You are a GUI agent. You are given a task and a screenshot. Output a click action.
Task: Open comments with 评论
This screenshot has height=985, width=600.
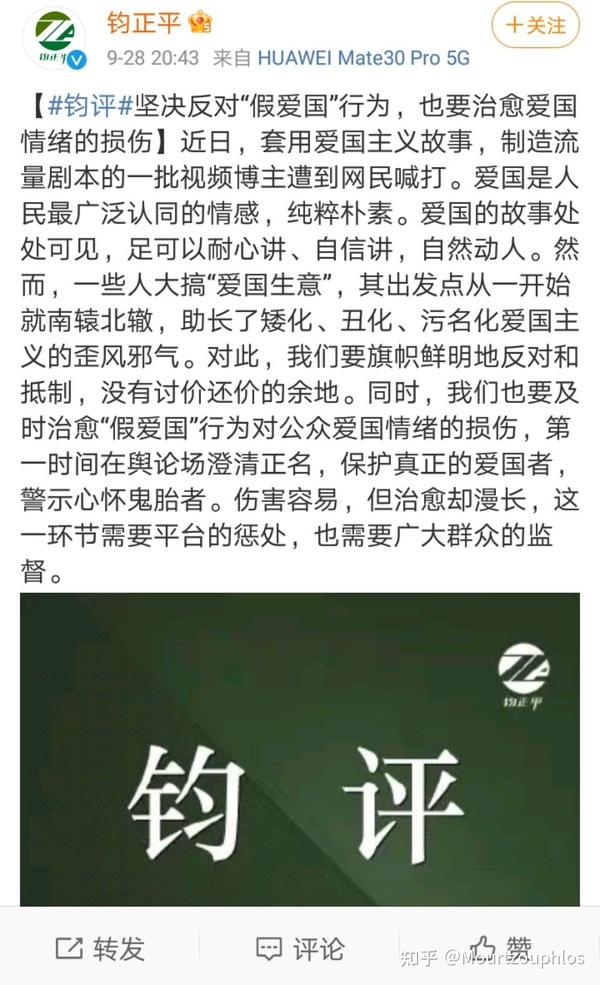(x=299, y=948)
